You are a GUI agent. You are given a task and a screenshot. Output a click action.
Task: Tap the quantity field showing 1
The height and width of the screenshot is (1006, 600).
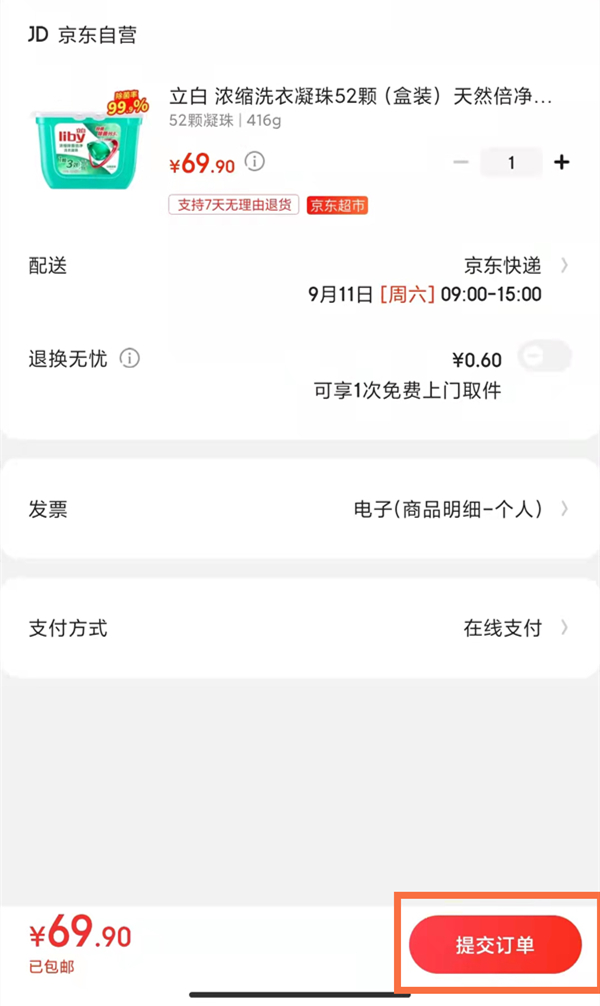click(511, 162)
